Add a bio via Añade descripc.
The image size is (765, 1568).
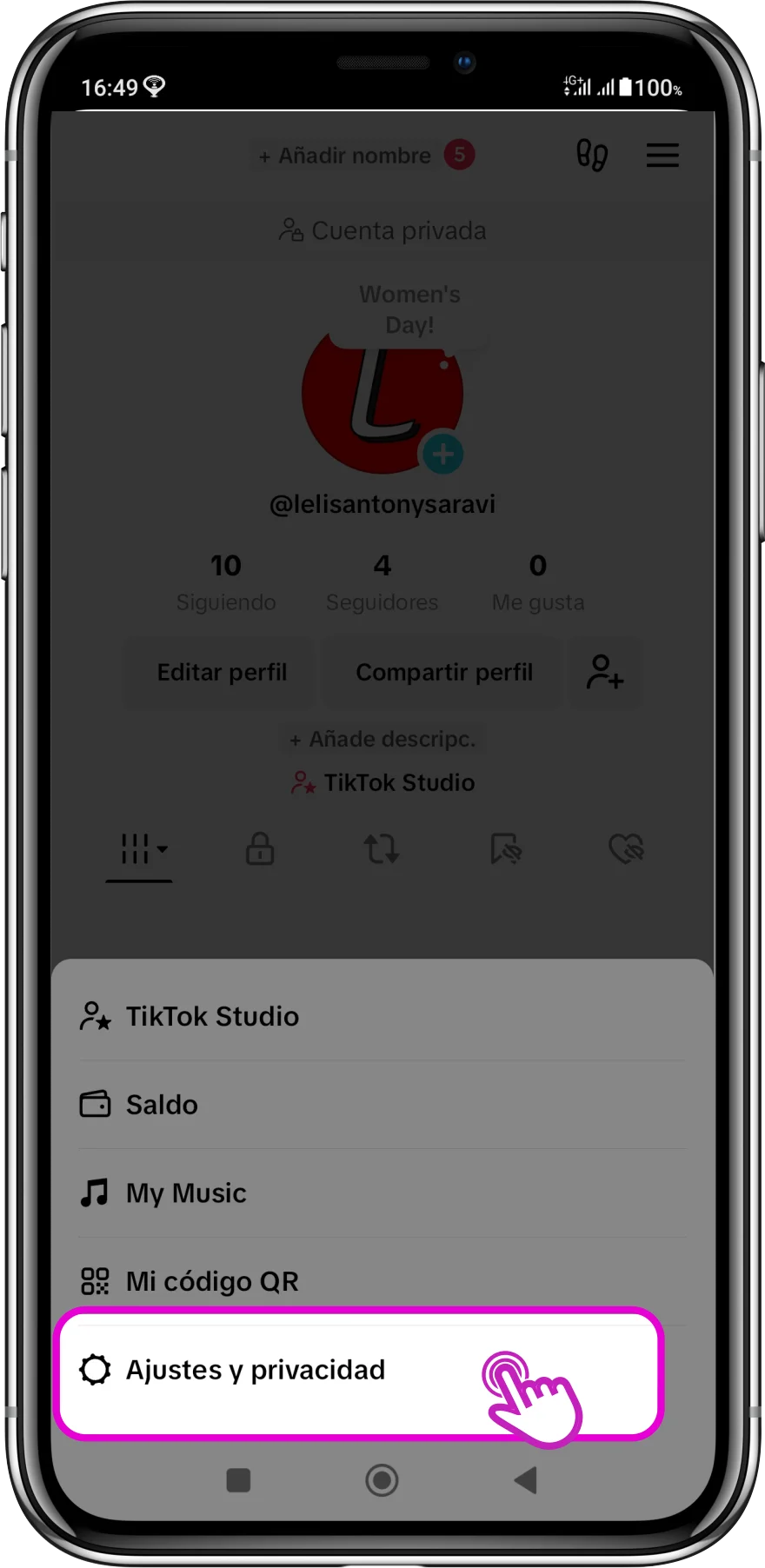(x=382, y=740)
